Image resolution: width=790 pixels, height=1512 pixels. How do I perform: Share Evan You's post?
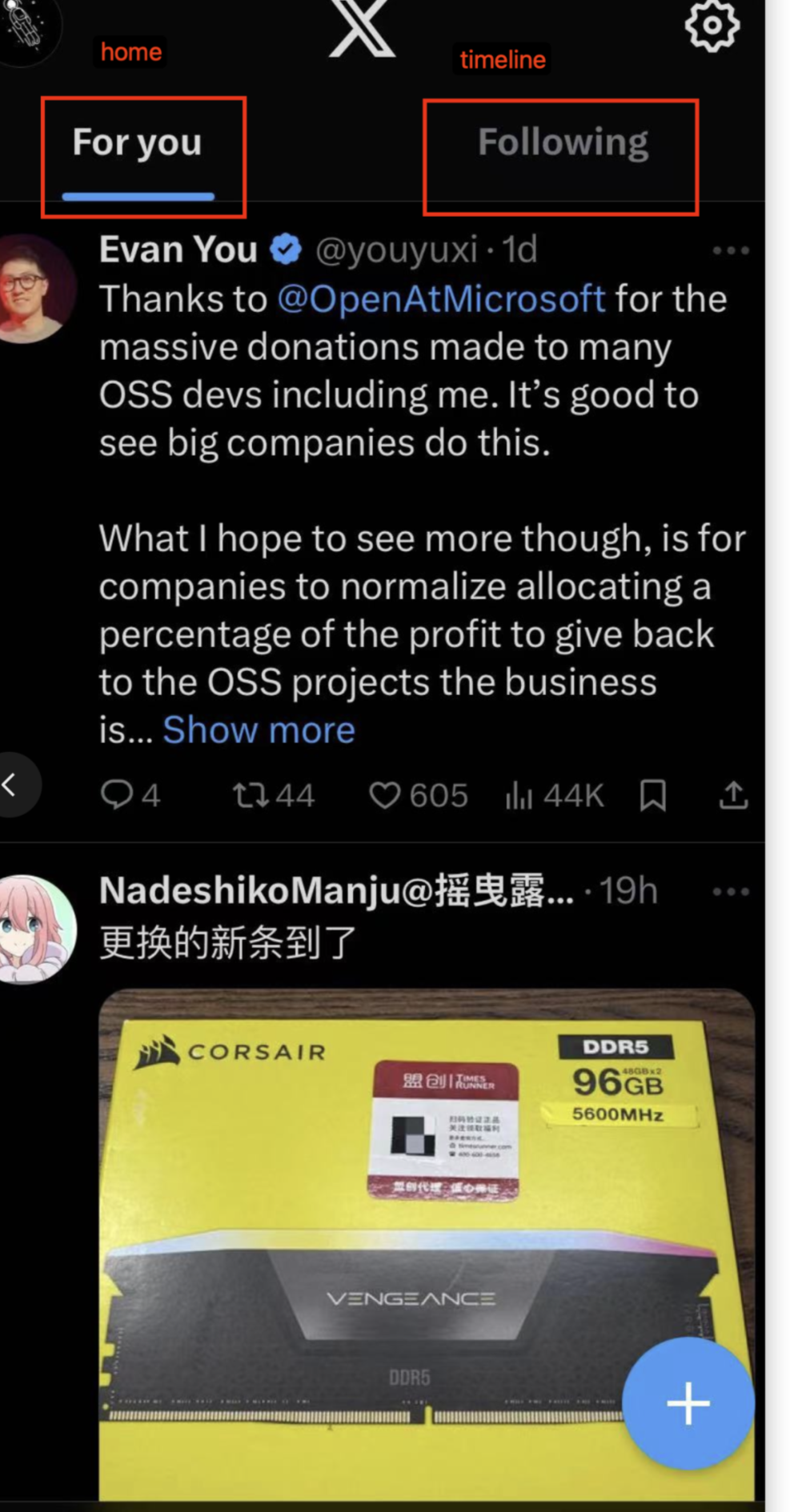coord(733,795)
